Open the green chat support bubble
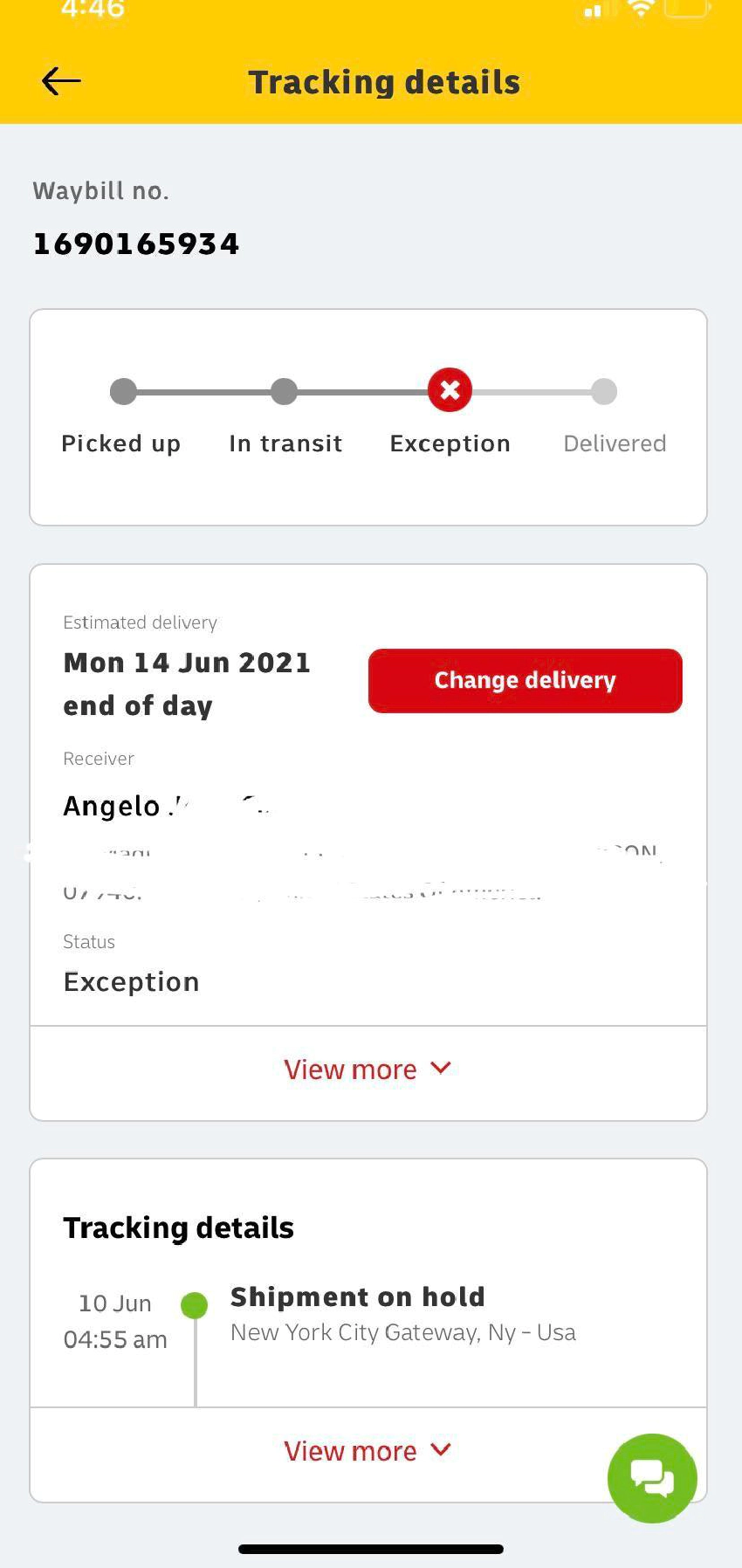742x1568 pixels. 652,1478
